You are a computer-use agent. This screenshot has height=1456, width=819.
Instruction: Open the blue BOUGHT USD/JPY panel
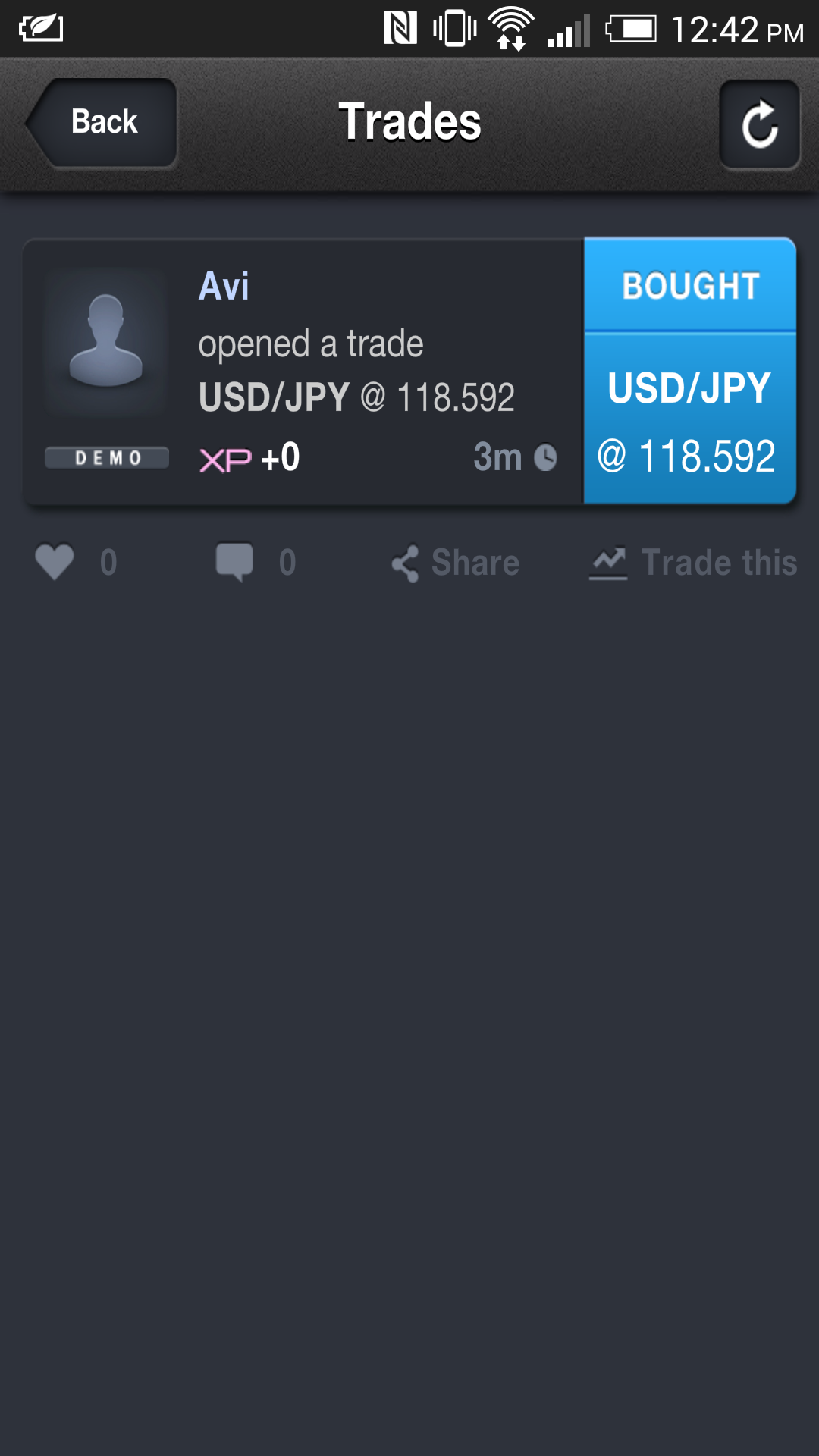689,372
